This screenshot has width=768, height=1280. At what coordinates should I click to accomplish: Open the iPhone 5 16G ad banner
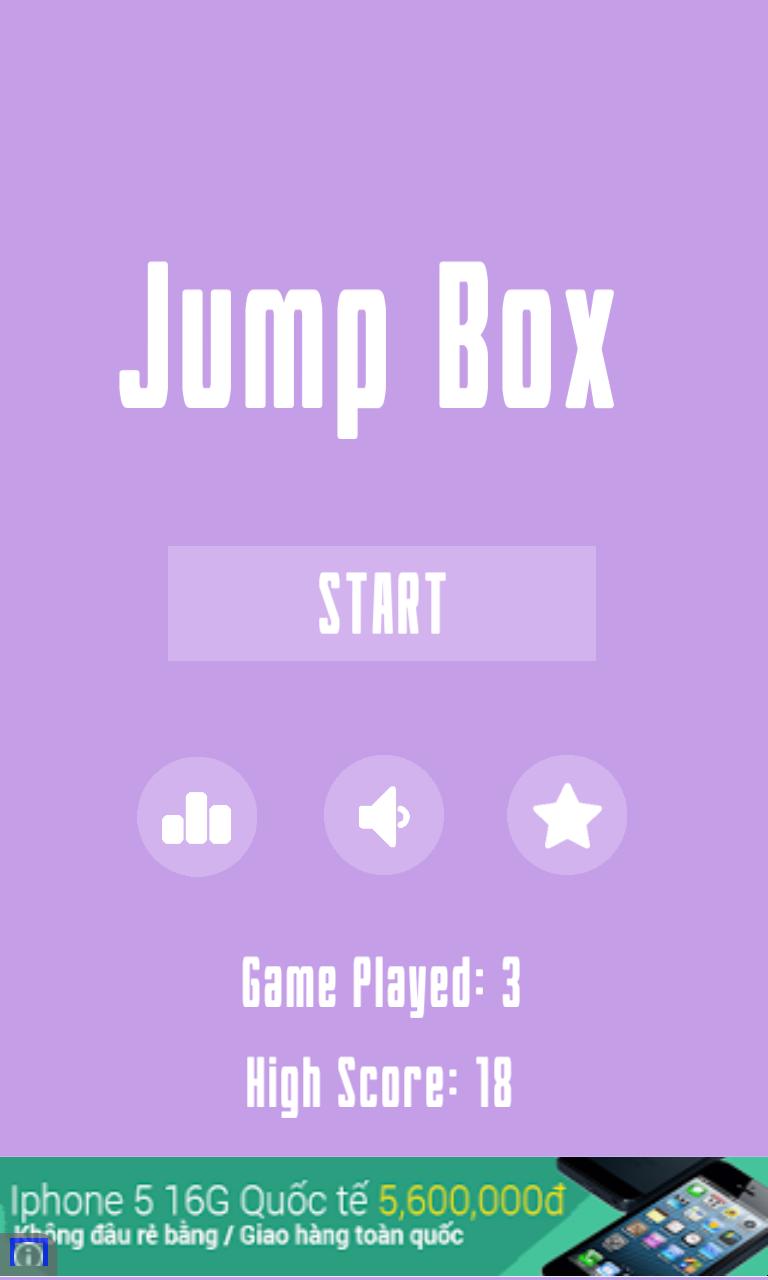pos(384,1215)
